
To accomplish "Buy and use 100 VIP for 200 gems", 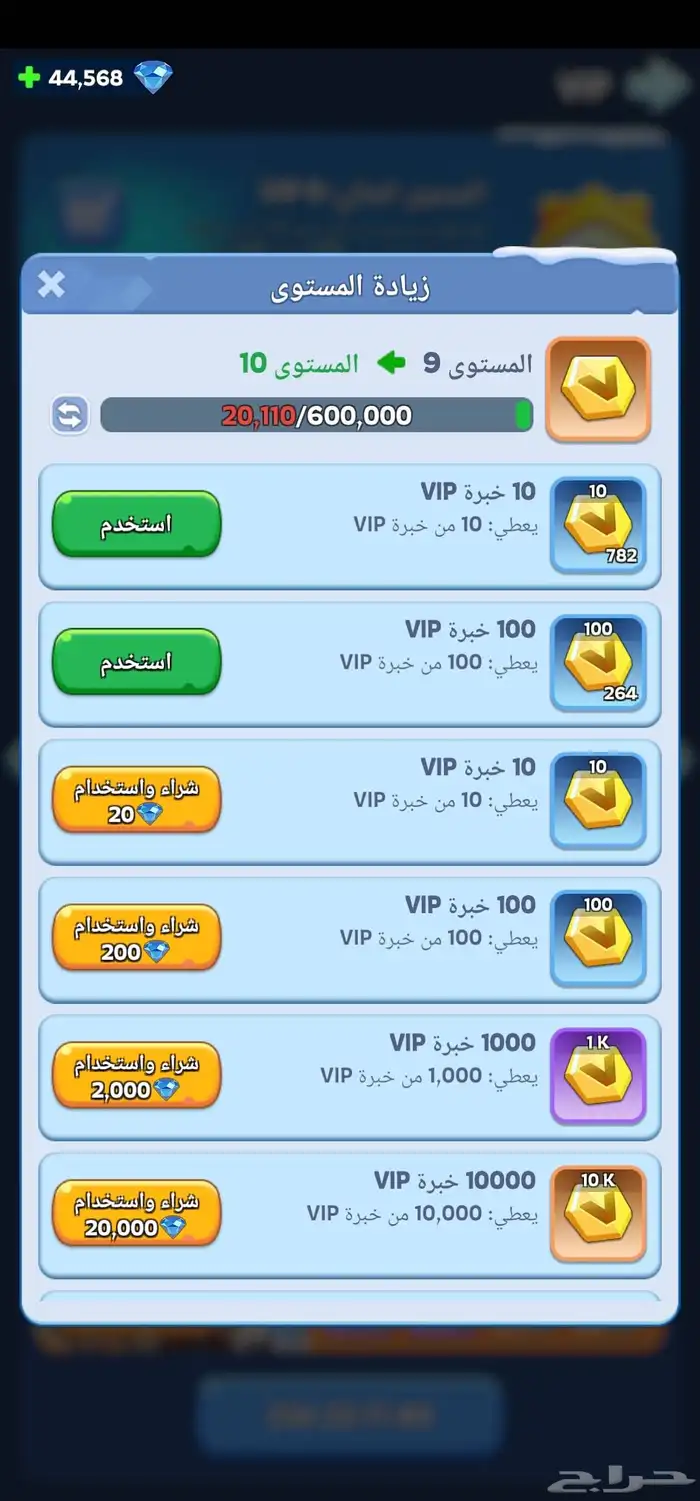I will 135,938.
